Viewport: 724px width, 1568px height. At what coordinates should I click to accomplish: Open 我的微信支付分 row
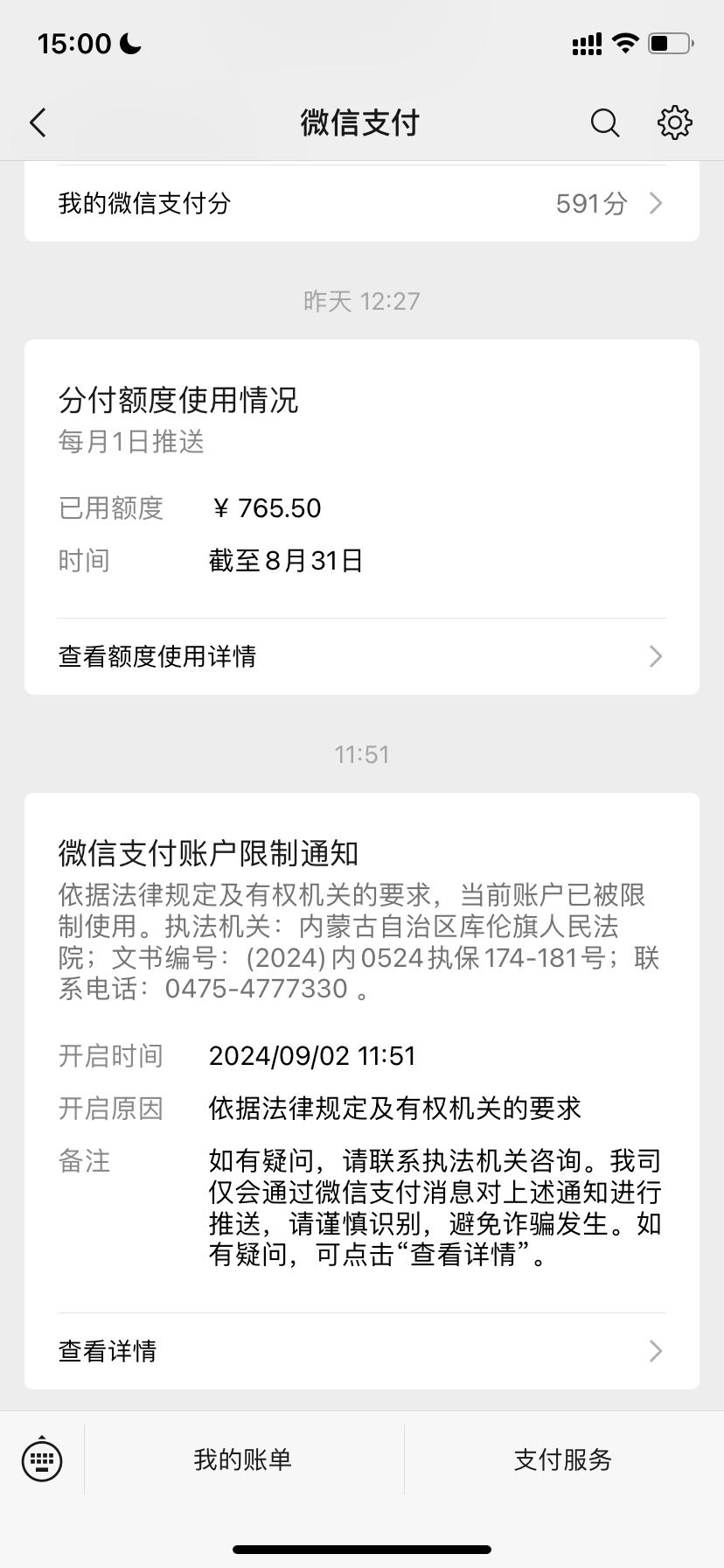361,204
